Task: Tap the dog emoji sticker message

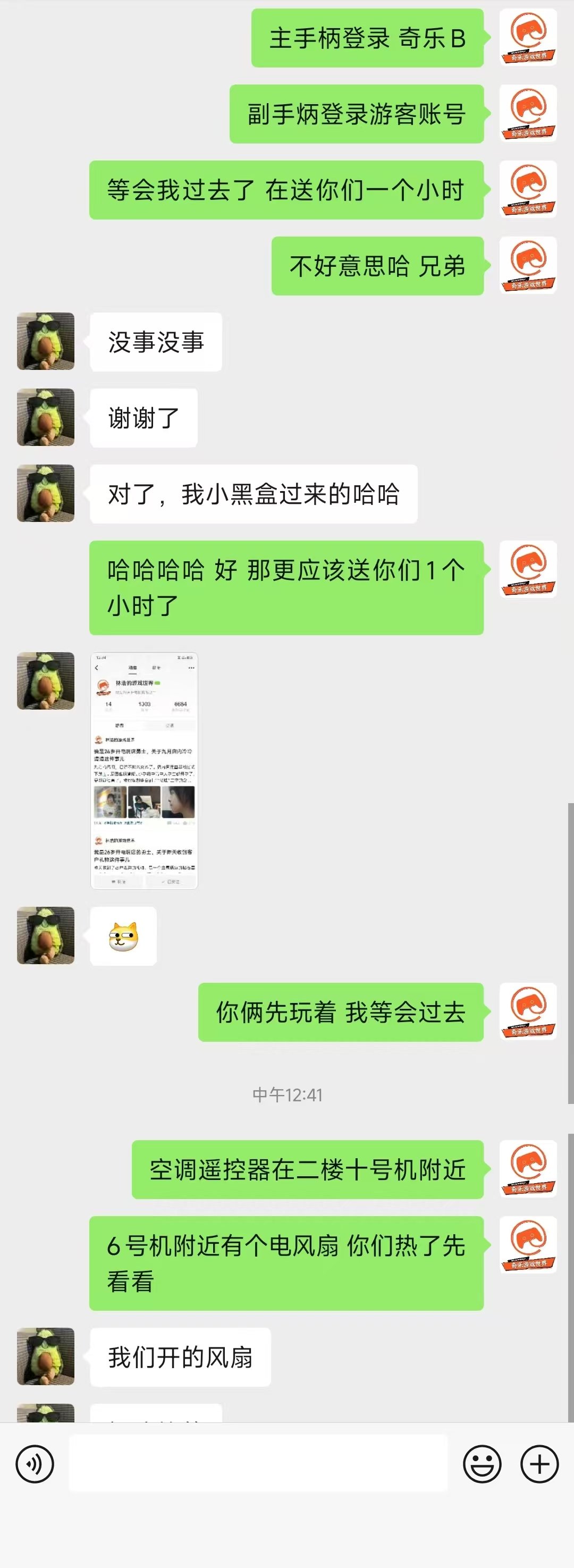Action: tap(123, 936)
